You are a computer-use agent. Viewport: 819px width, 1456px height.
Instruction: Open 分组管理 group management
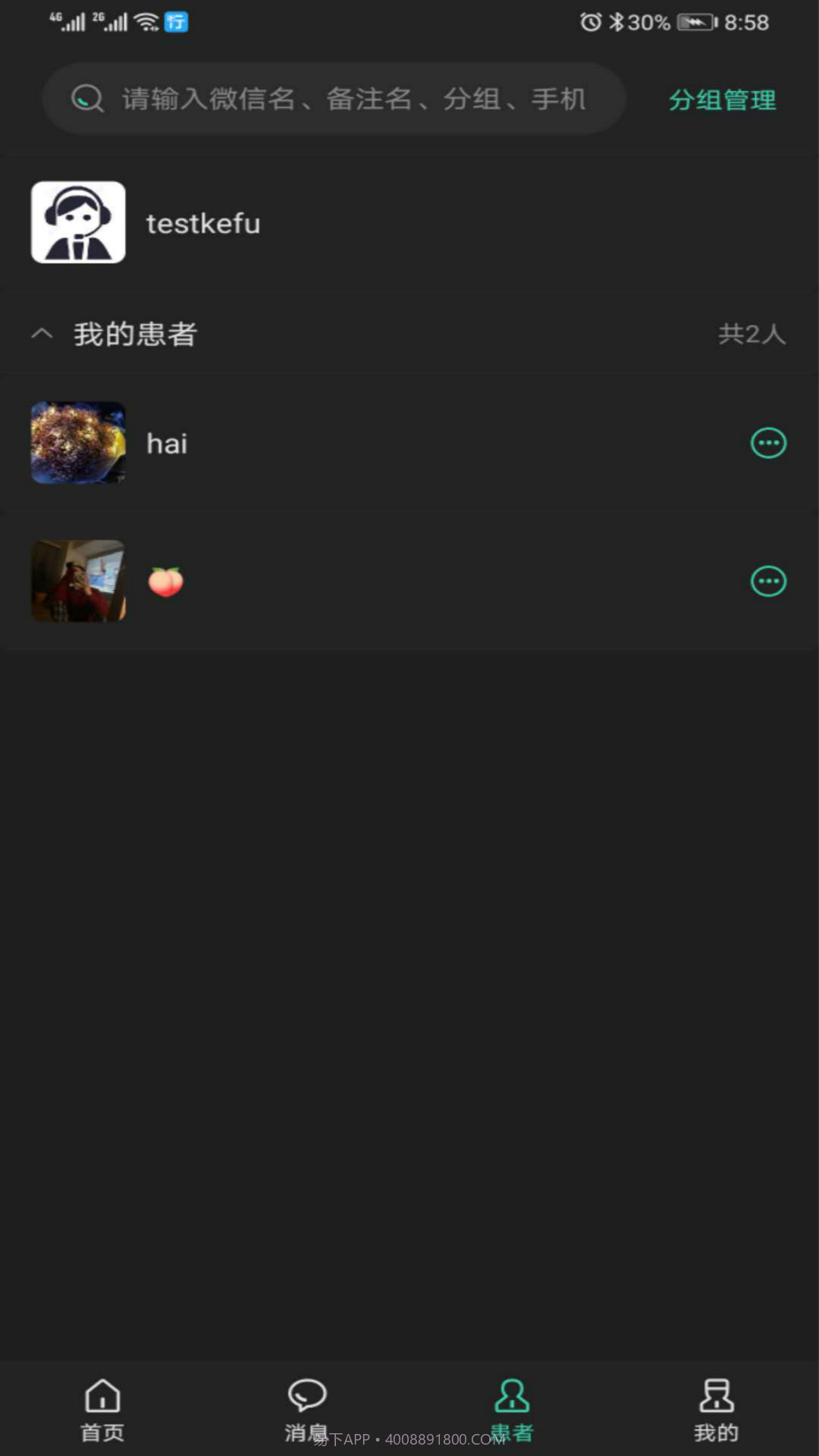[x=722, y=99]
